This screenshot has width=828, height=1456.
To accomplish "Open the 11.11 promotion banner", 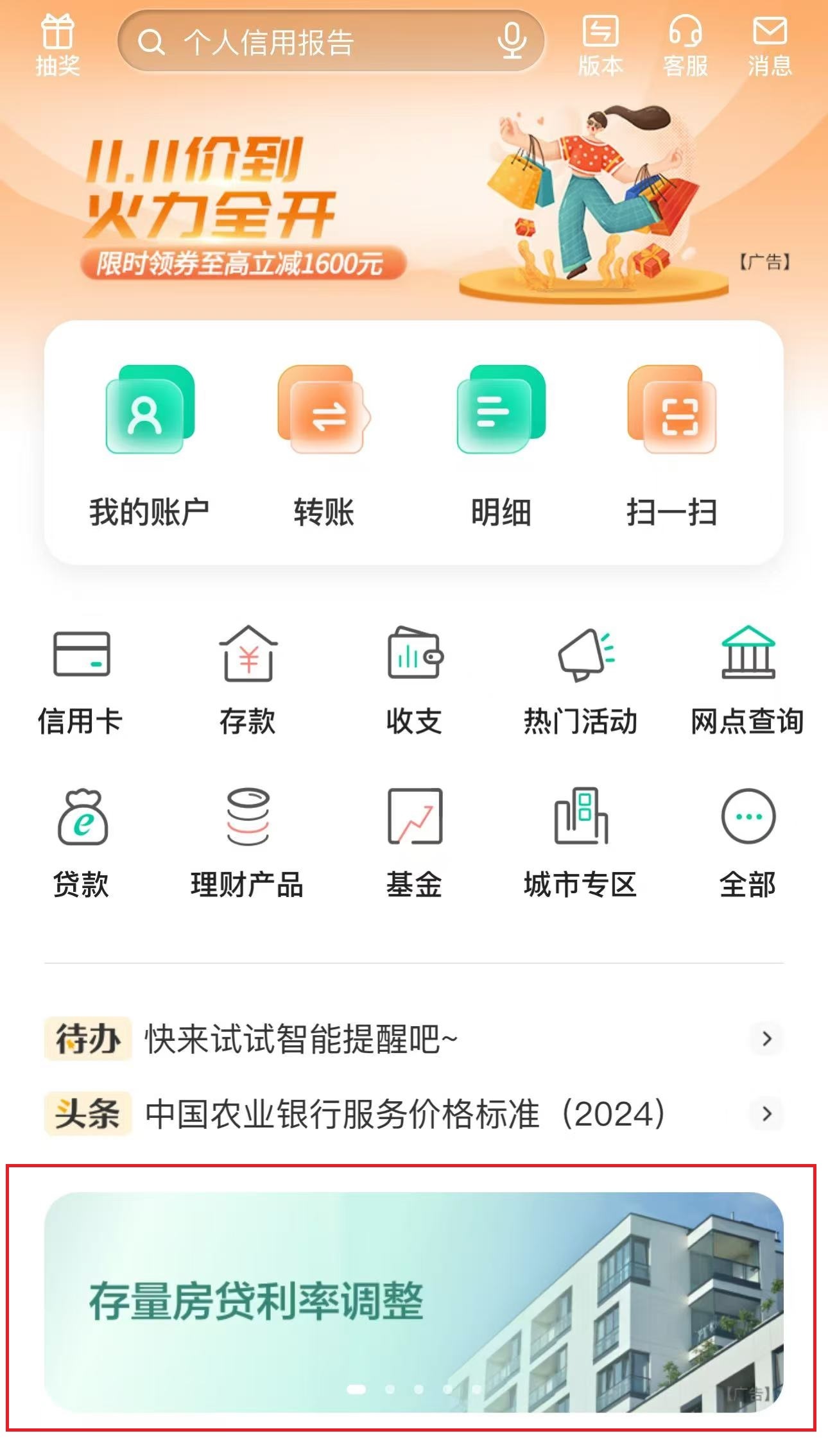I will click(411, 205).
